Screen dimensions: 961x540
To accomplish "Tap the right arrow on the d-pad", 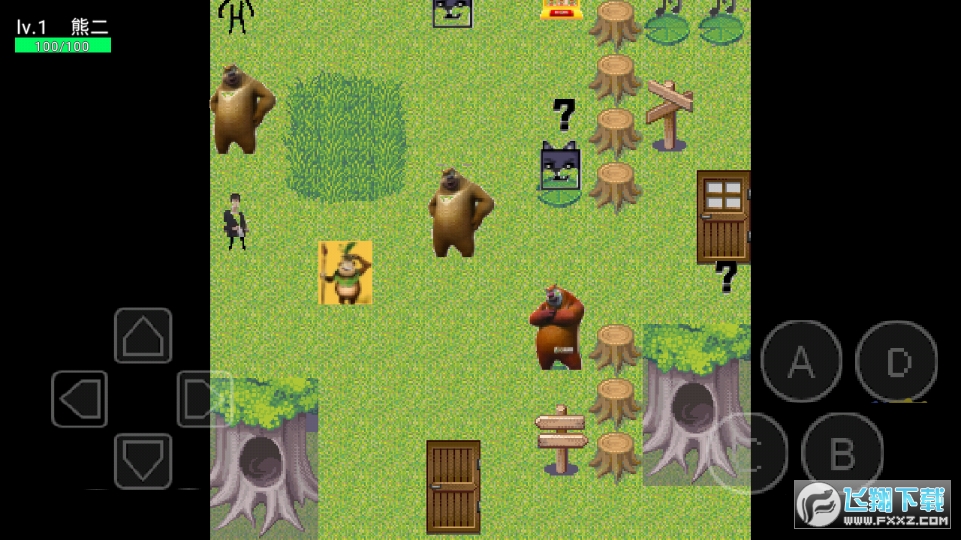I will click(204, 399).
